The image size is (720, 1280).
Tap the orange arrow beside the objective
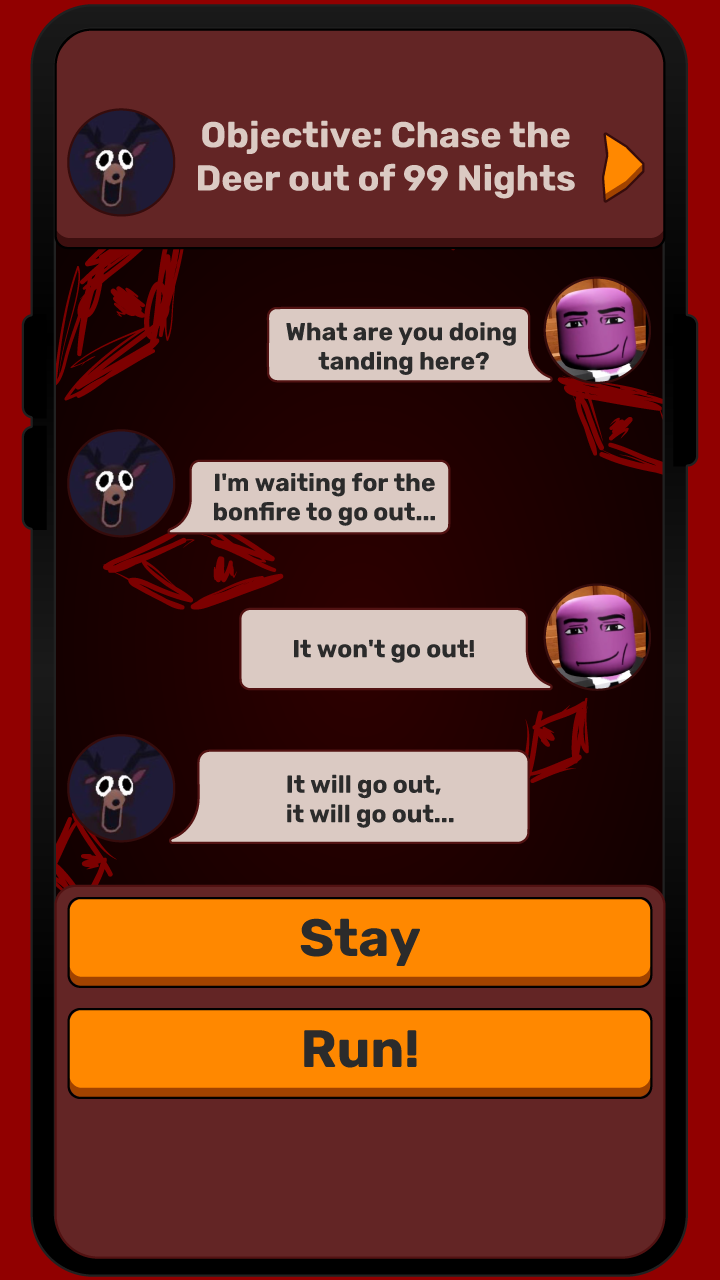(x=623, y=167)
